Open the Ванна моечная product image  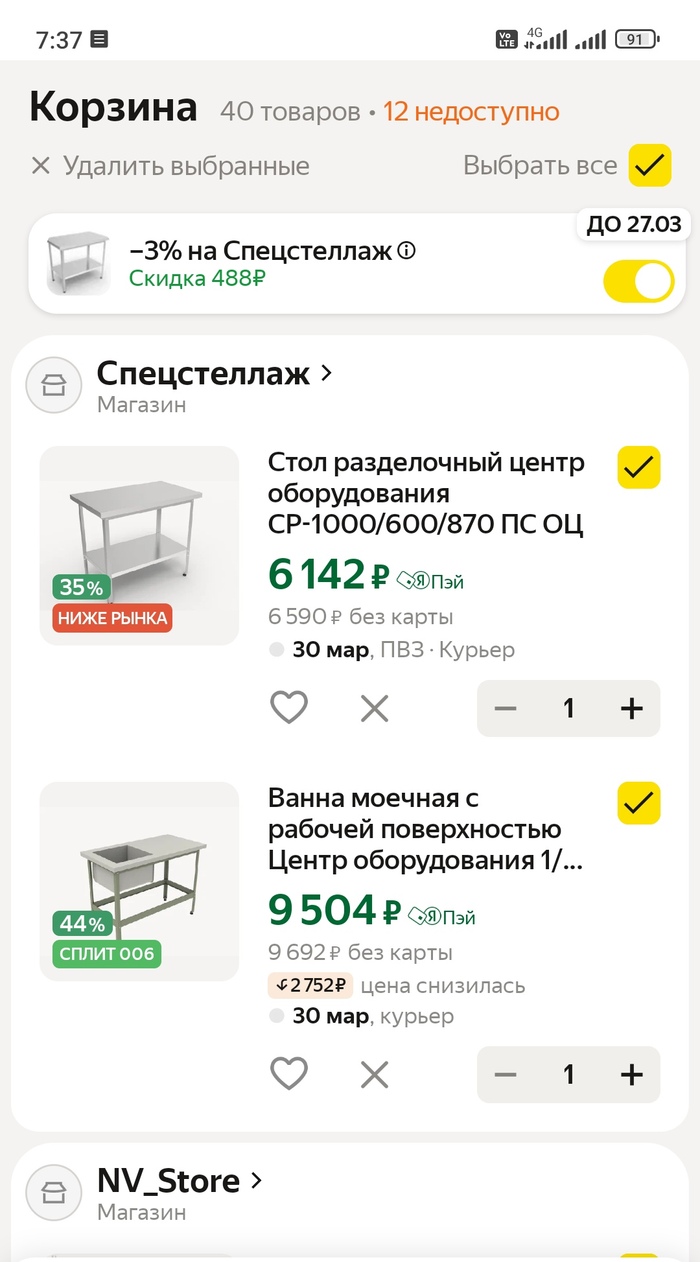point(139,881)
